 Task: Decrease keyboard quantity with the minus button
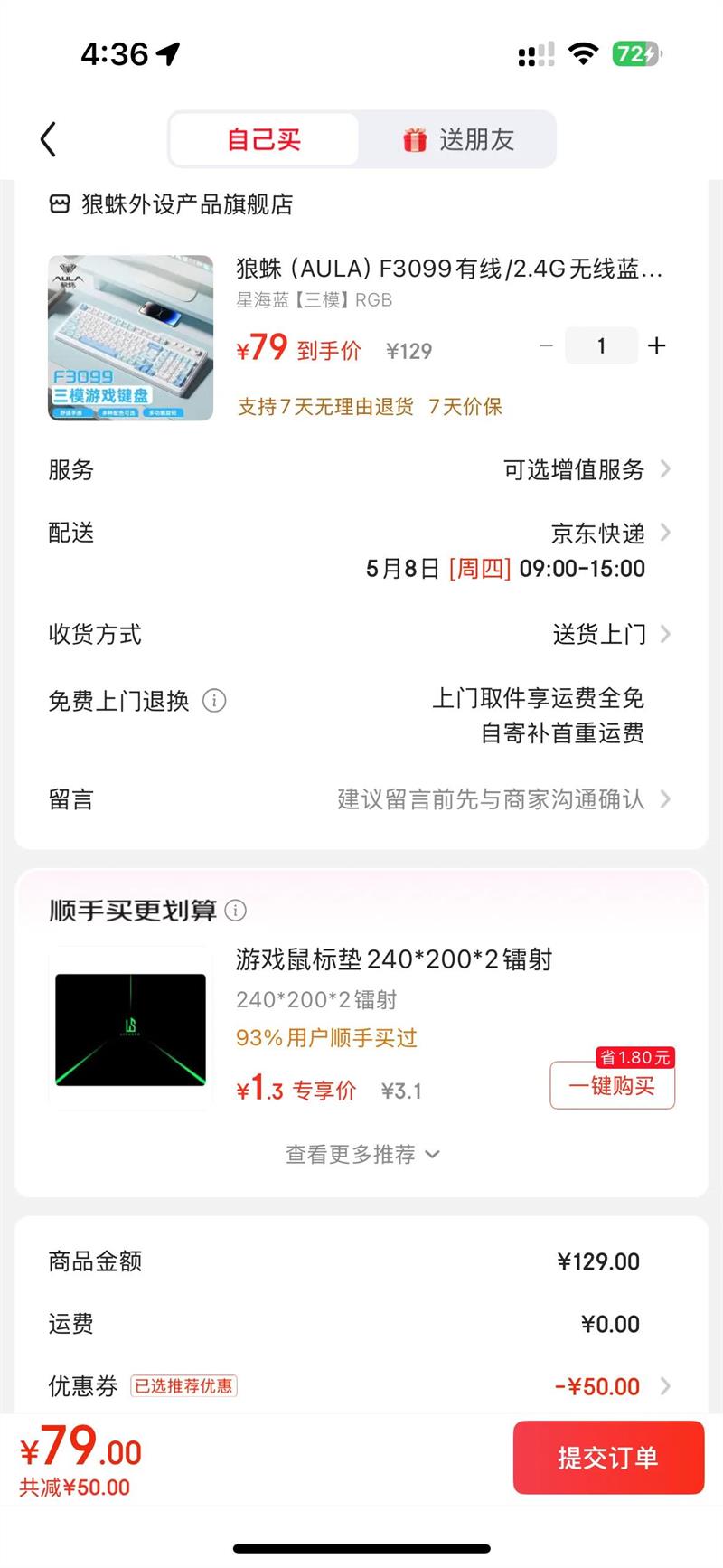point(546,345)
